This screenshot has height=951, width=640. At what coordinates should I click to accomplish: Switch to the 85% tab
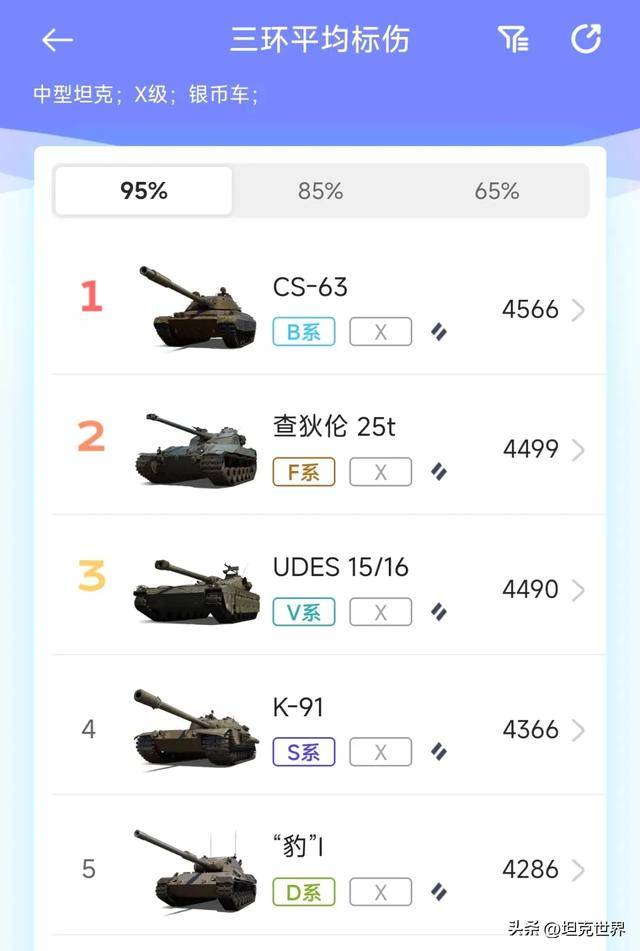pos(320,191)
